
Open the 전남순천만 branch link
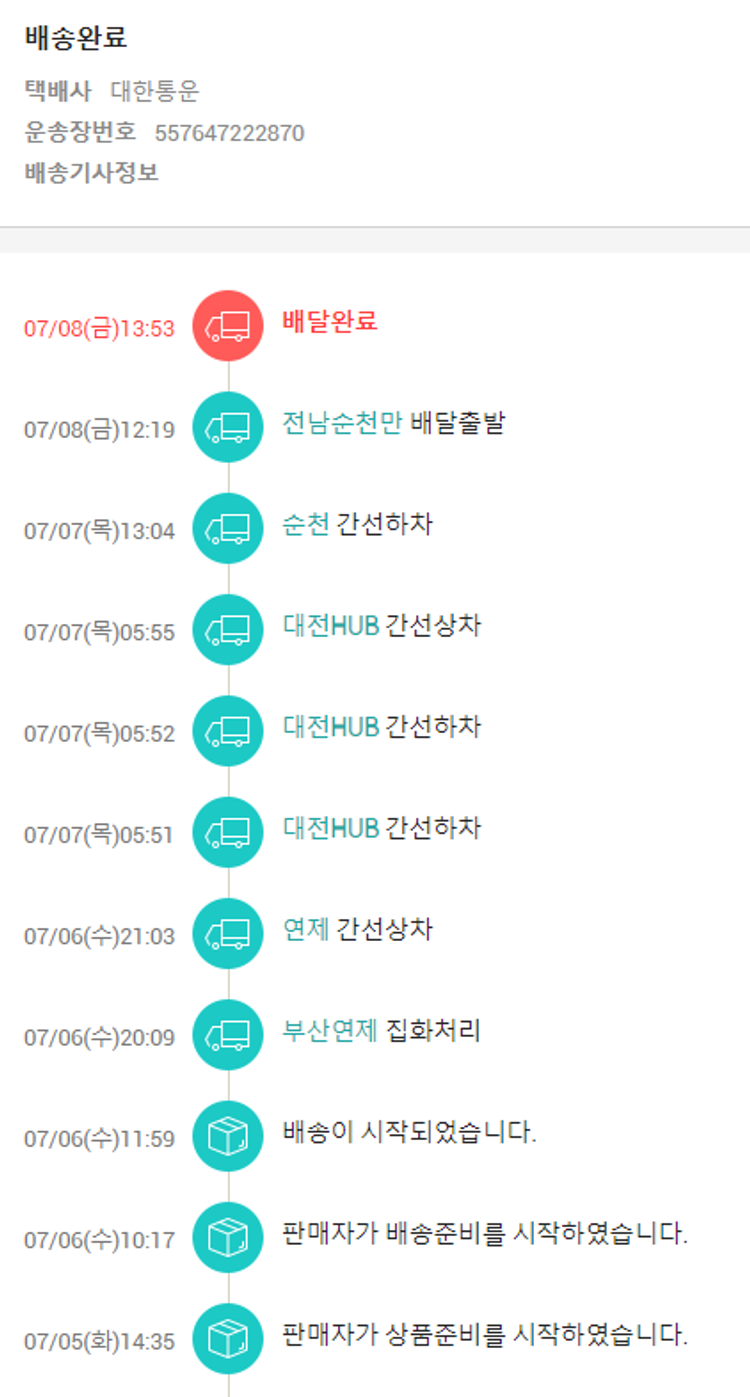tap(342, 423)
